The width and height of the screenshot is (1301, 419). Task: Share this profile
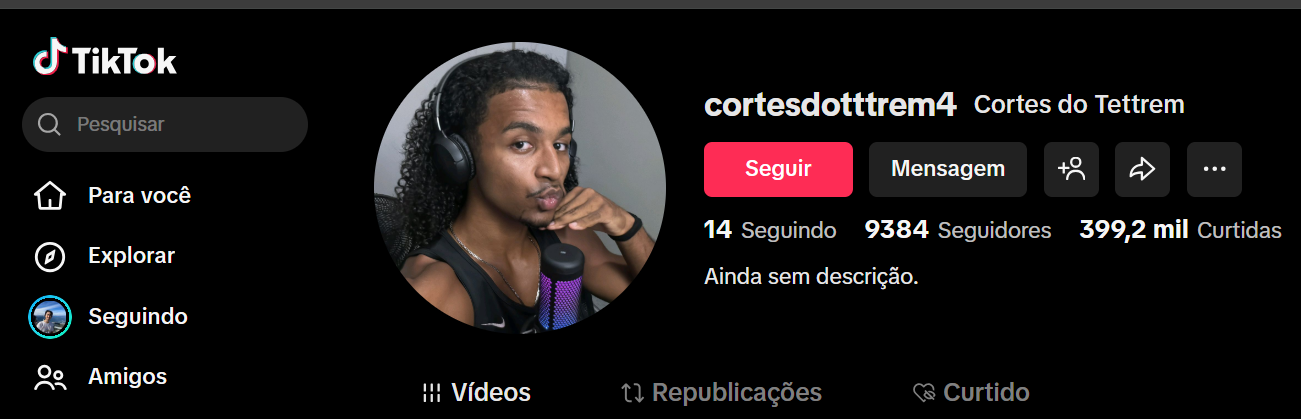[1142, 169]
